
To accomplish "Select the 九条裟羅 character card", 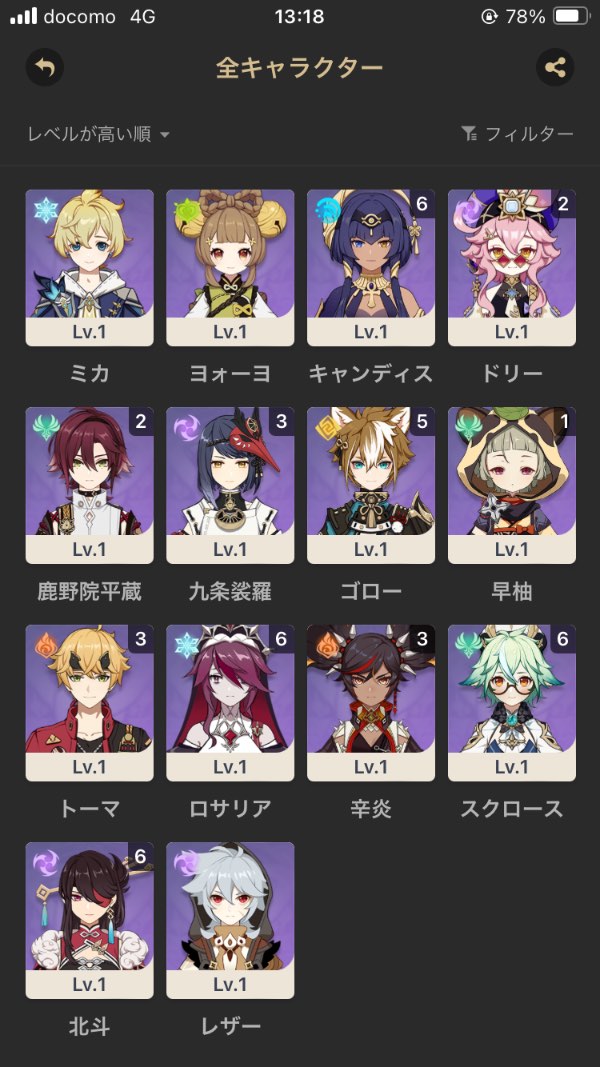I will point(230,484).
